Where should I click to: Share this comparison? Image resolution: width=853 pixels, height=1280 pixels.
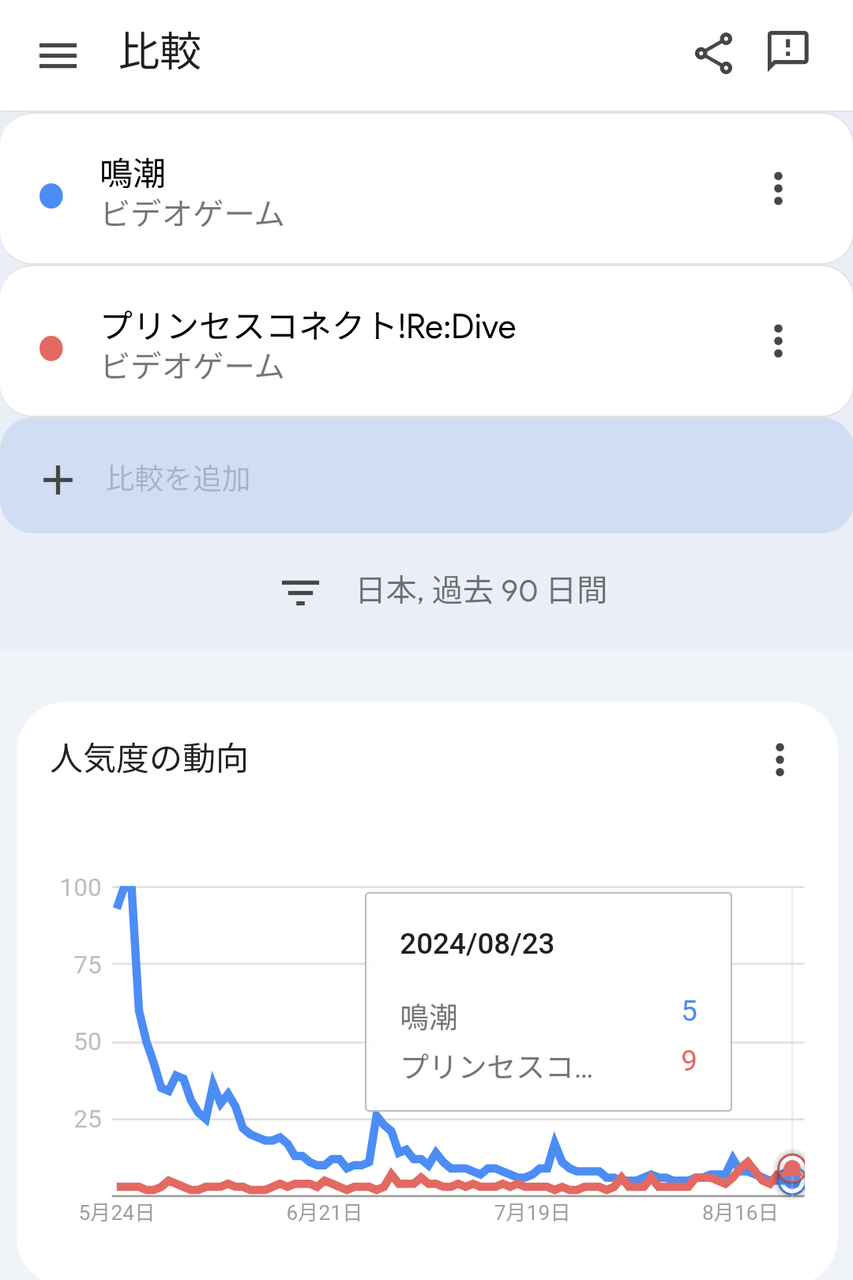pyautogui.click(x=713, y=54)
